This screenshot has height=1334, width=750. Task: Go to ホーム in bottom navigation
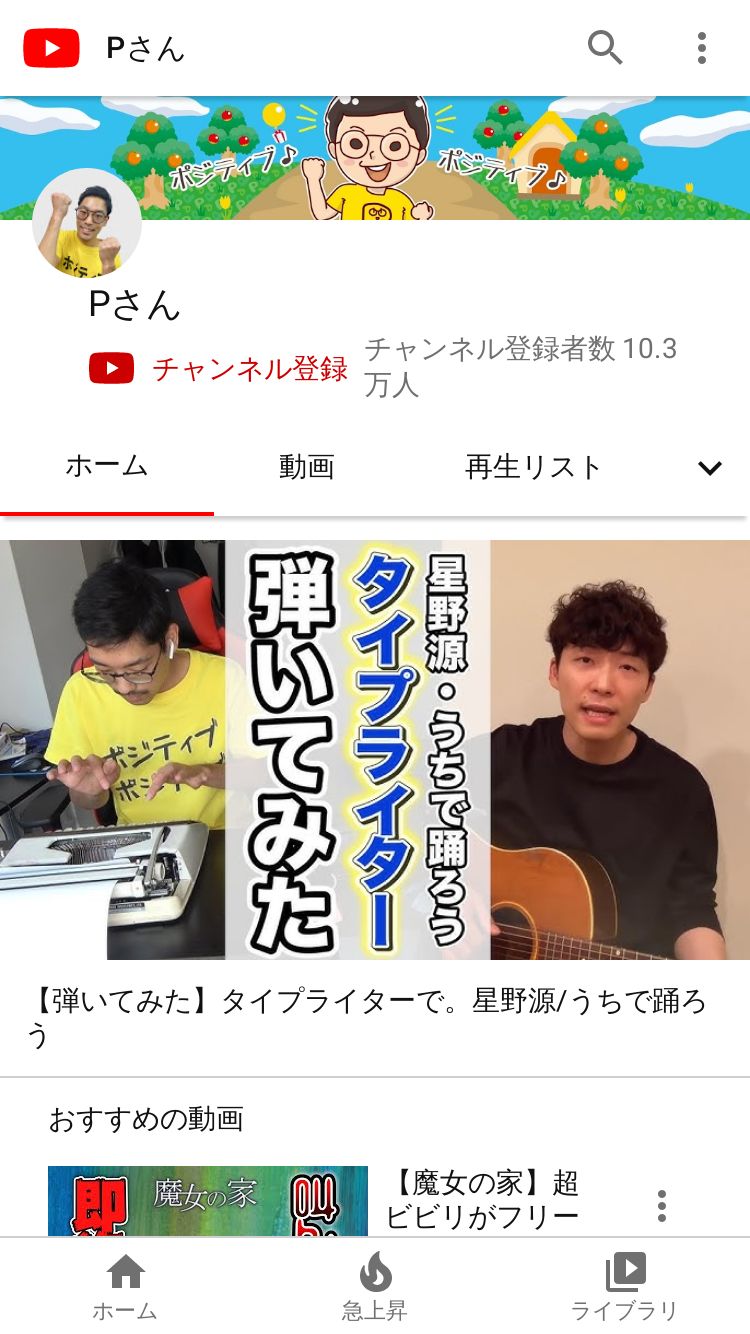point(125,1287)
